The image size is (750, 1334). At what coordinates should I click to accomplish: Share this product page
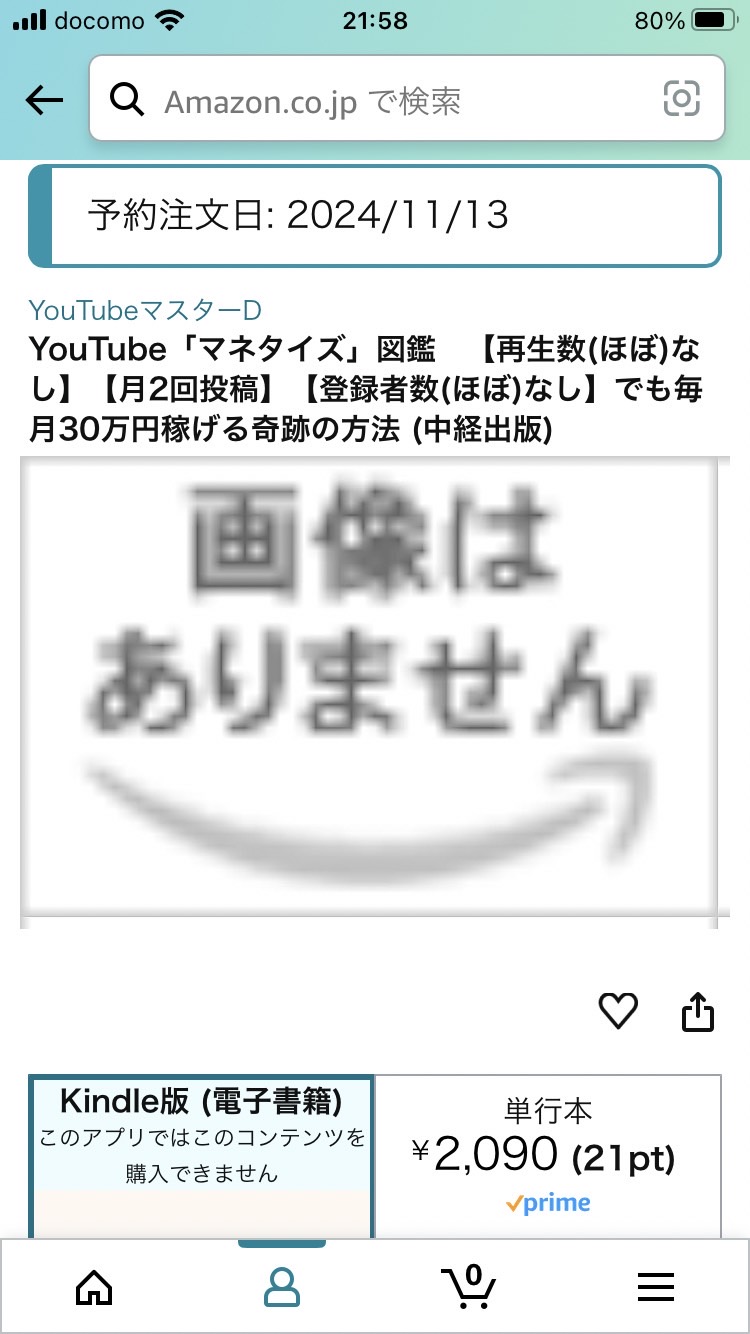tap(698, 1011)
